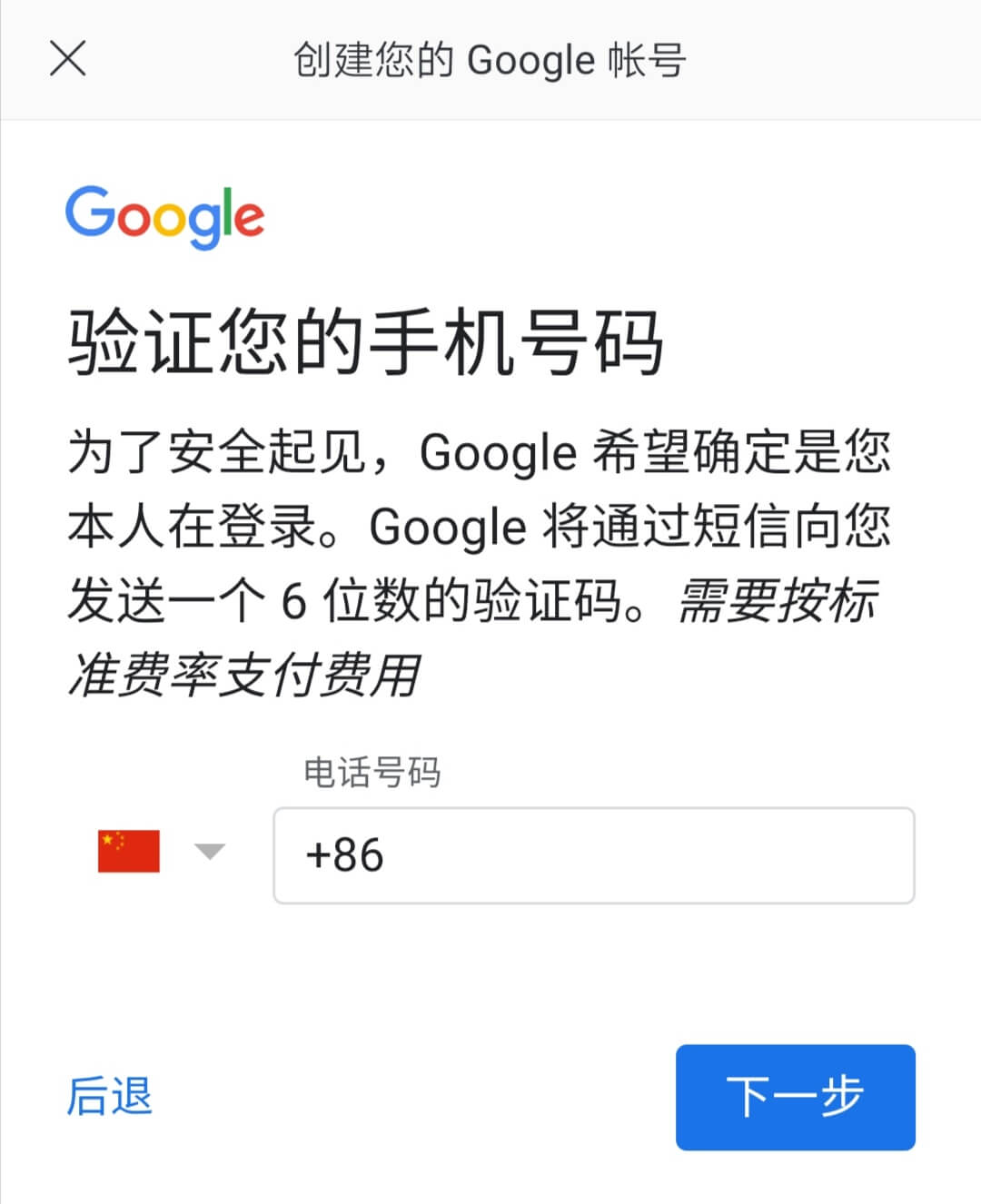Click the 创建您的 Google 帐号 header
Screen dimensions: 981x1204
pos(489,60)
